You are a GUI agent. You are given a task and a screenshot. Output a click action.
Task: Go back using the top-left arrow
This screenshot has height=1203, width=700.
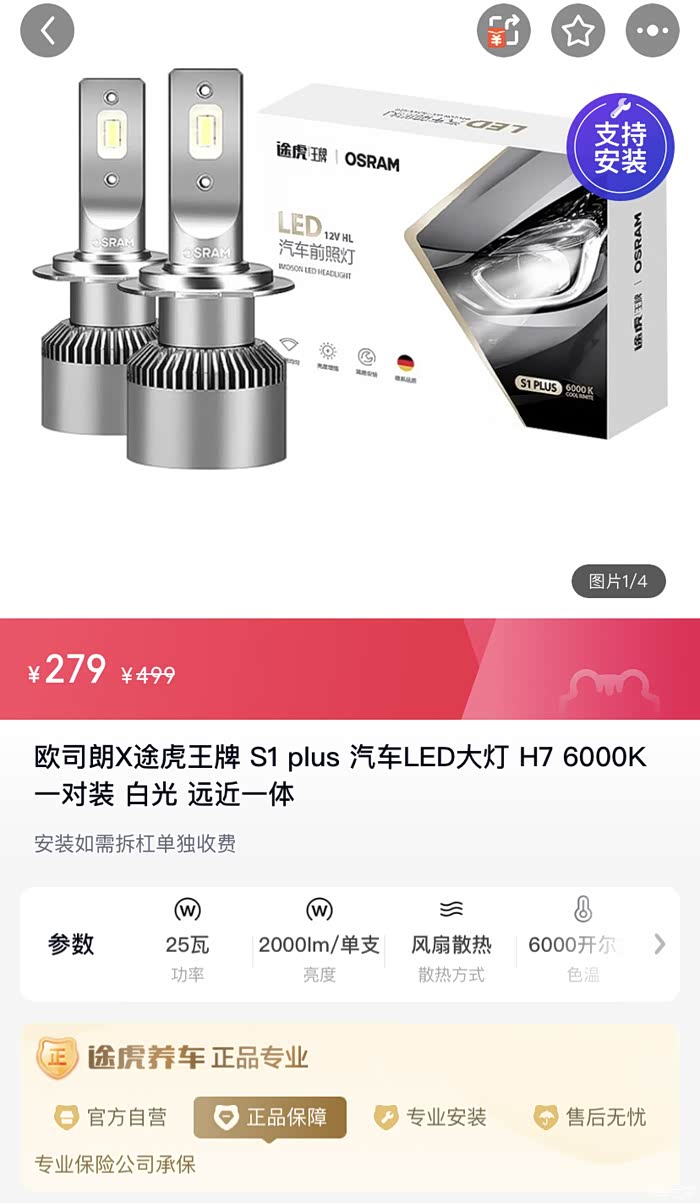point(47,31)
